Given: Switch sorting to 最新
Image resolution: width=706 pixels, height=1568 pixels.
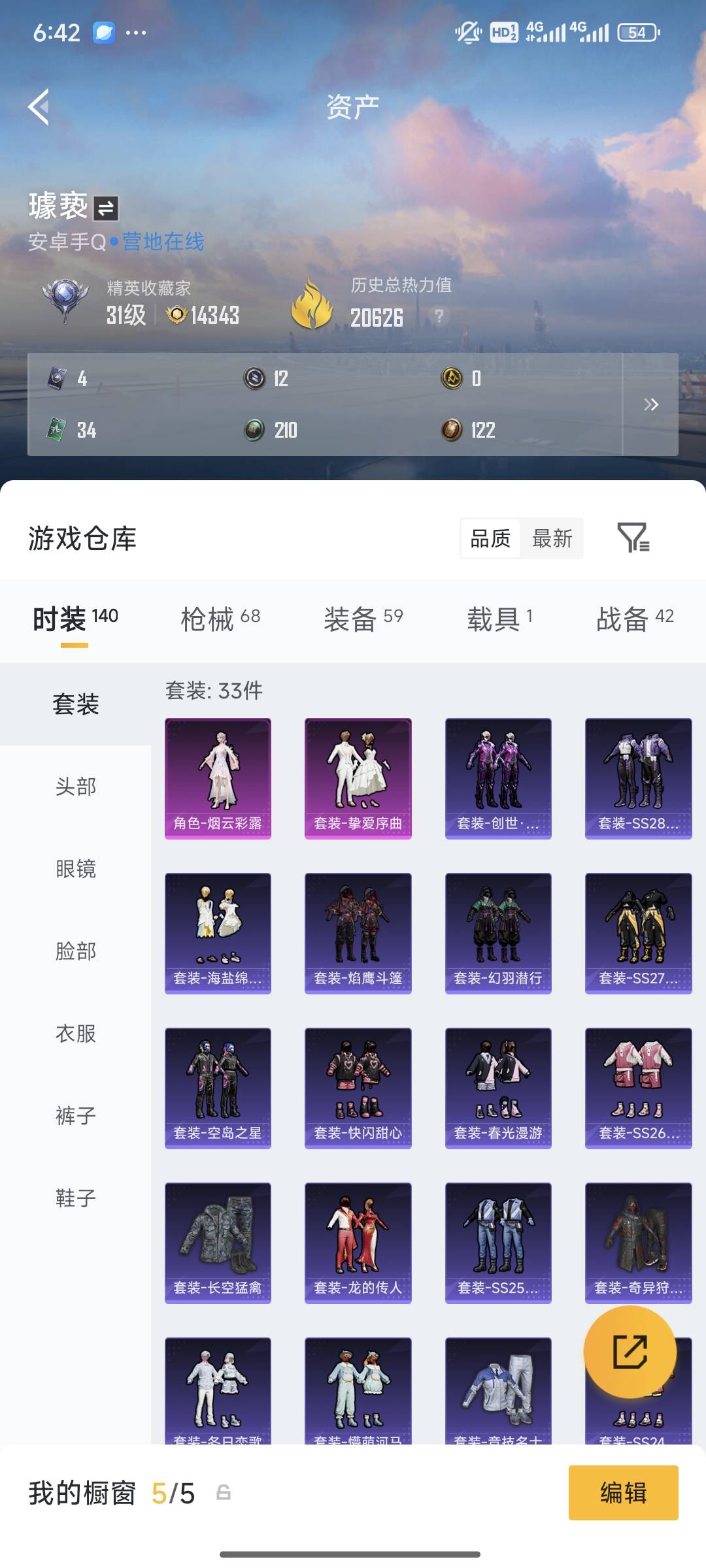Looking at the screenshot, I should 552,538.
